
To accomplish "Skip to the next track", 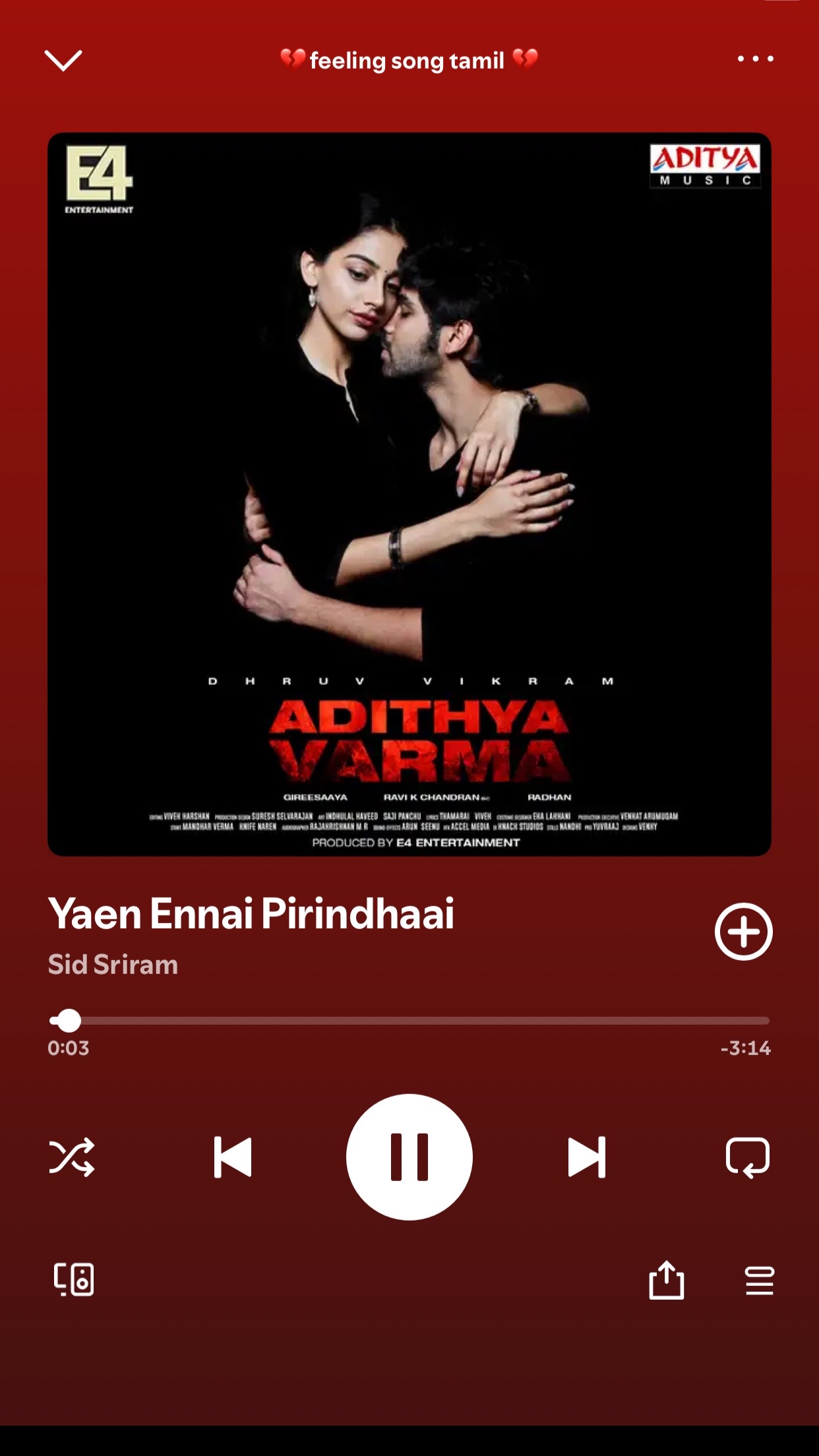I will coord(586,1157).
